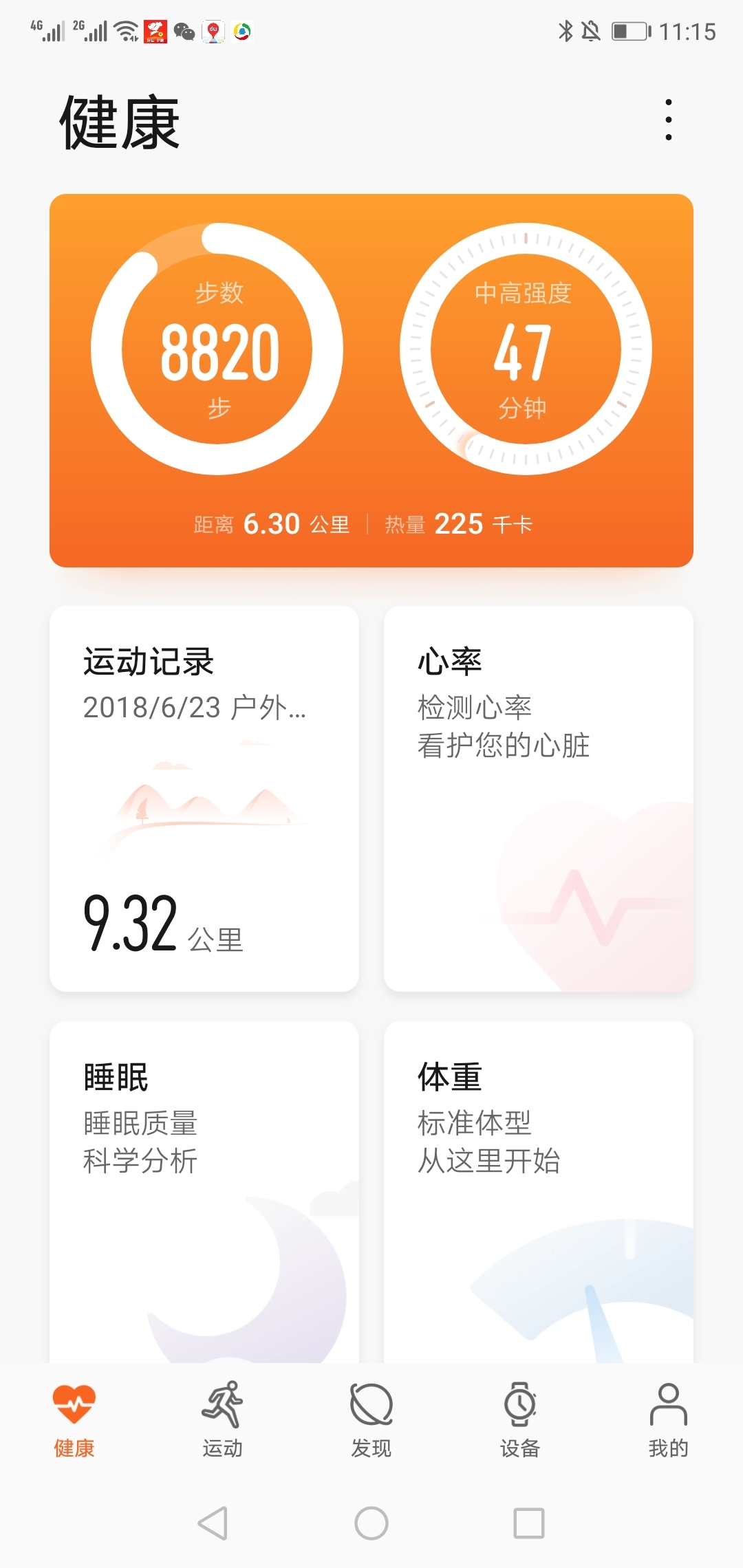
Task: Open the three-dot overflow menu
Action: coord(669,120)
